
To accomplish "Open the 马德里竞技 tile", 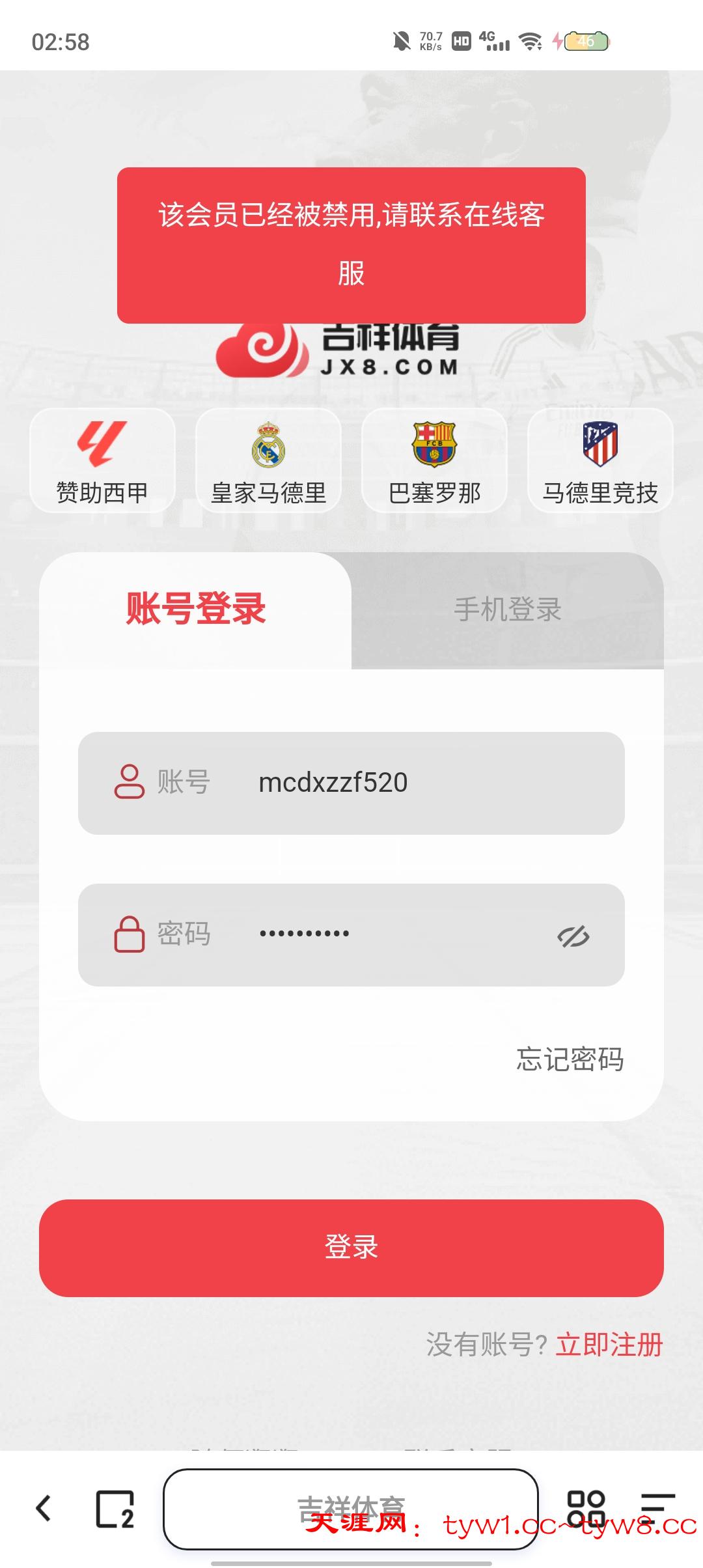I will point(600,460).
